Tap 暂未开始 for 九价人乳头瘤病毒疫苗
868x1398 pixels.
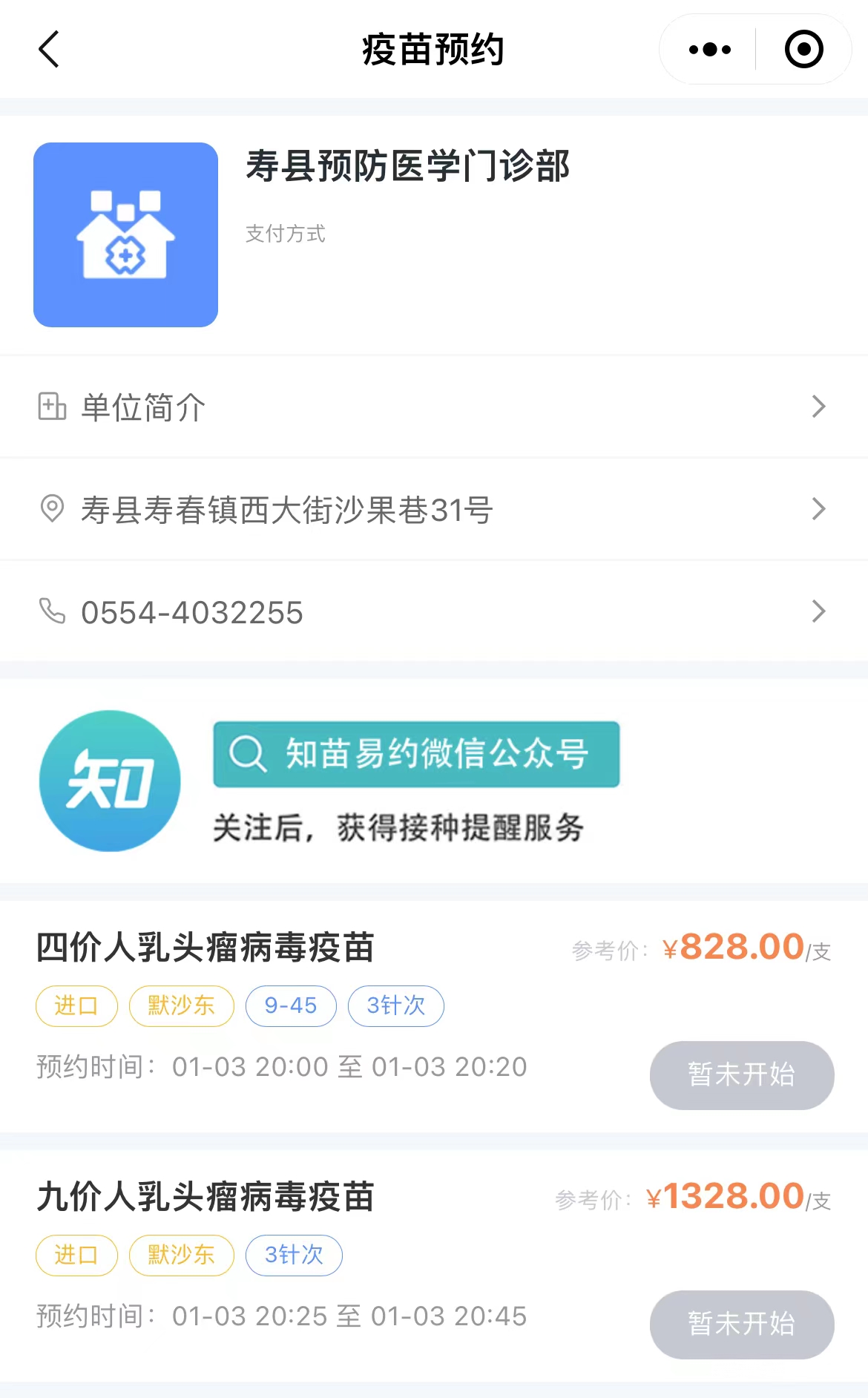(741, 1325)
